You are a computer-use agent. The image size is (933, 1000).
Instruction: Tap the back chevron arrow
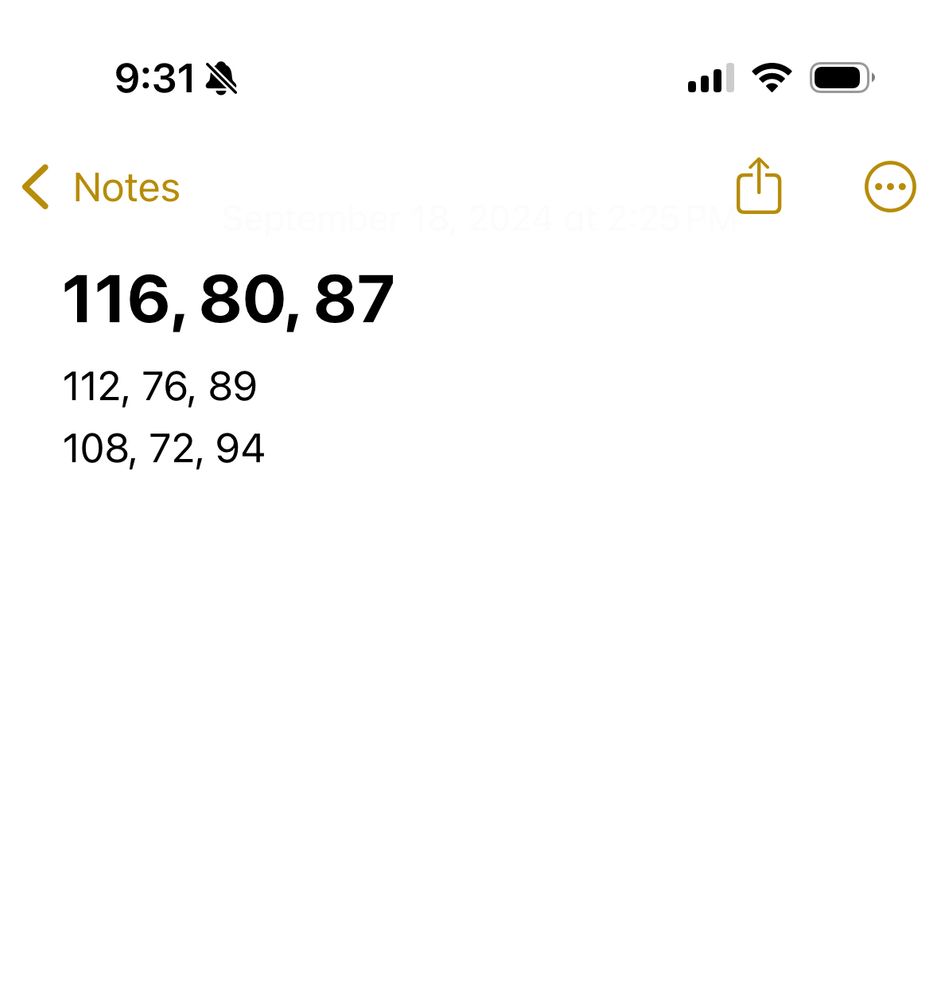click(34, 186)
